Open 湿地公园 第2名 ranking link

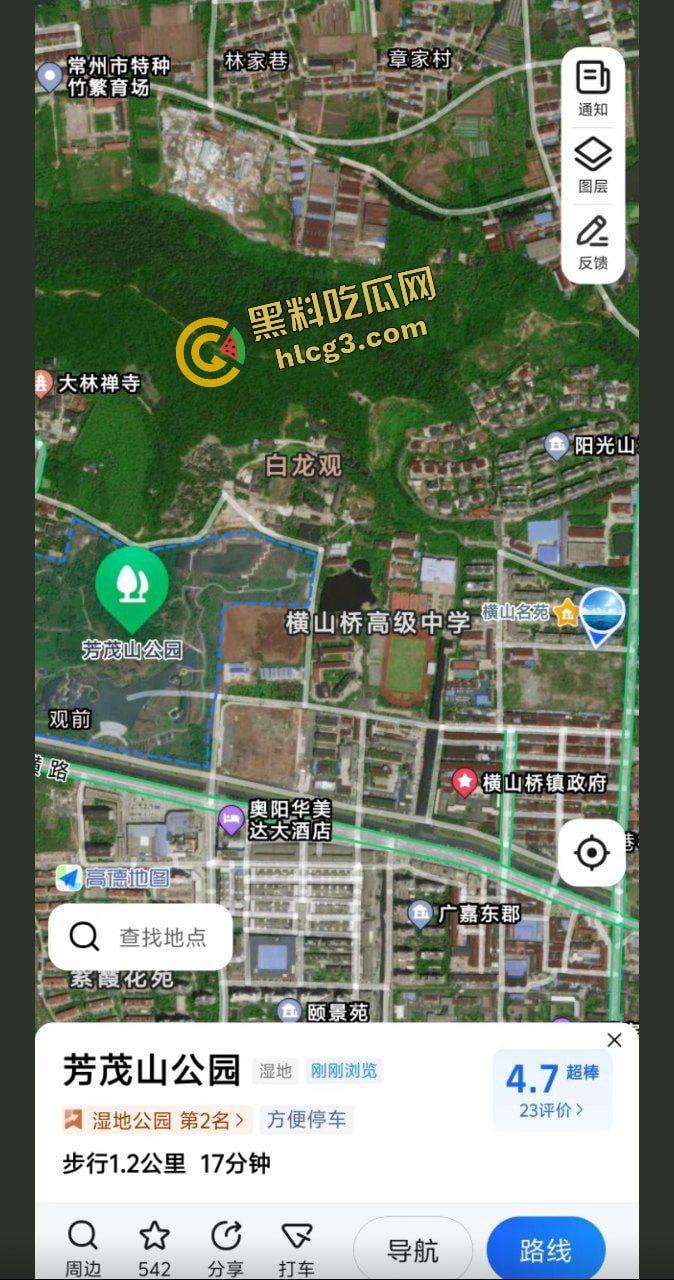(x=155, y=1120)
